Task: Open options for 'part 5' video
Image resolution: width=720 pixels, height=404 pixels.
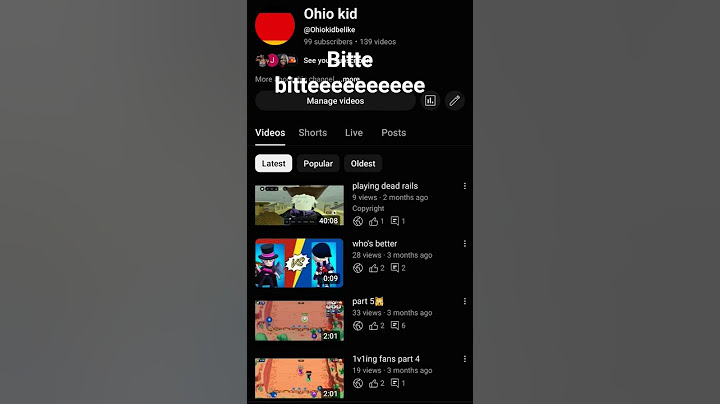Action: (464, 301)
